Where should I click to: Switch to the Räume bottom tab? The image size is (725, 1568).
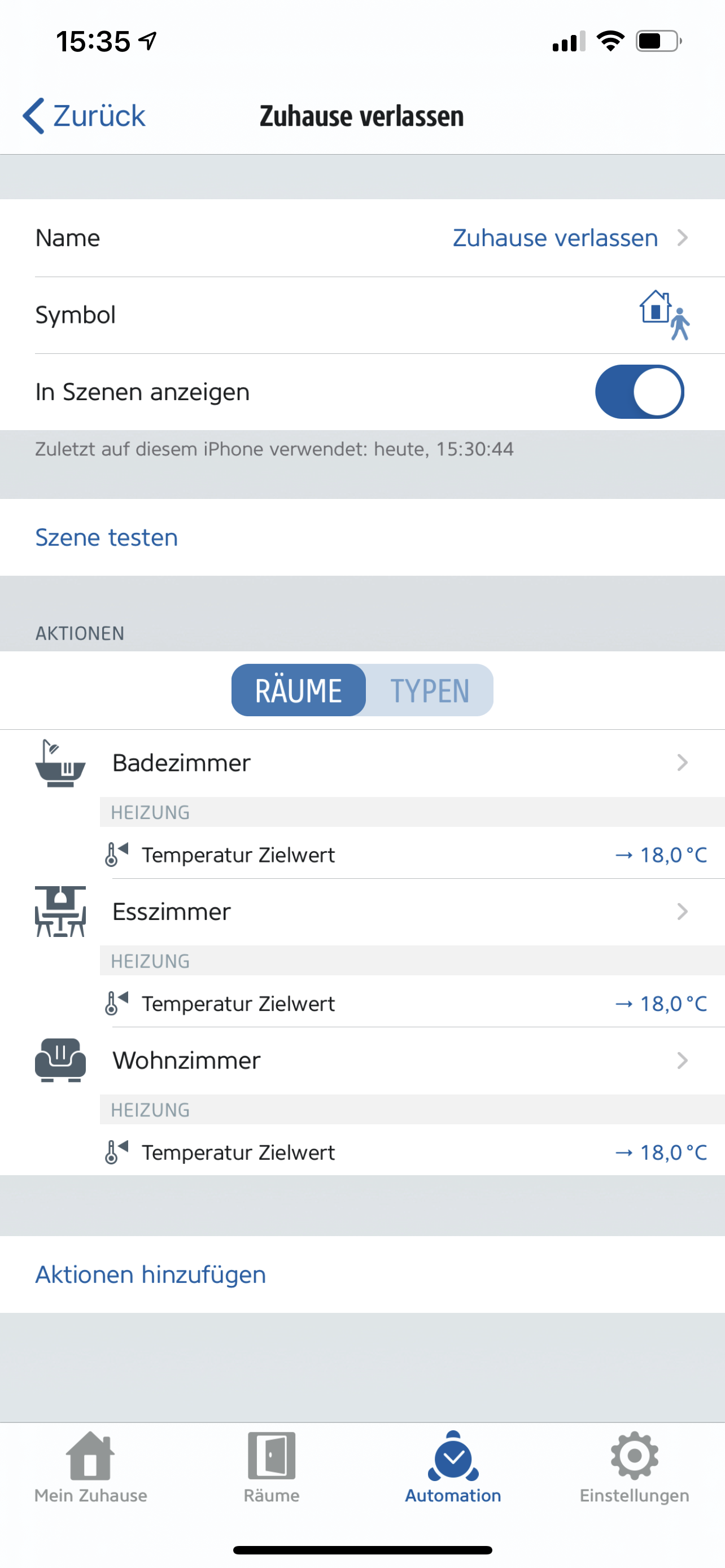pyautogui.click(x=272, y=1467)
